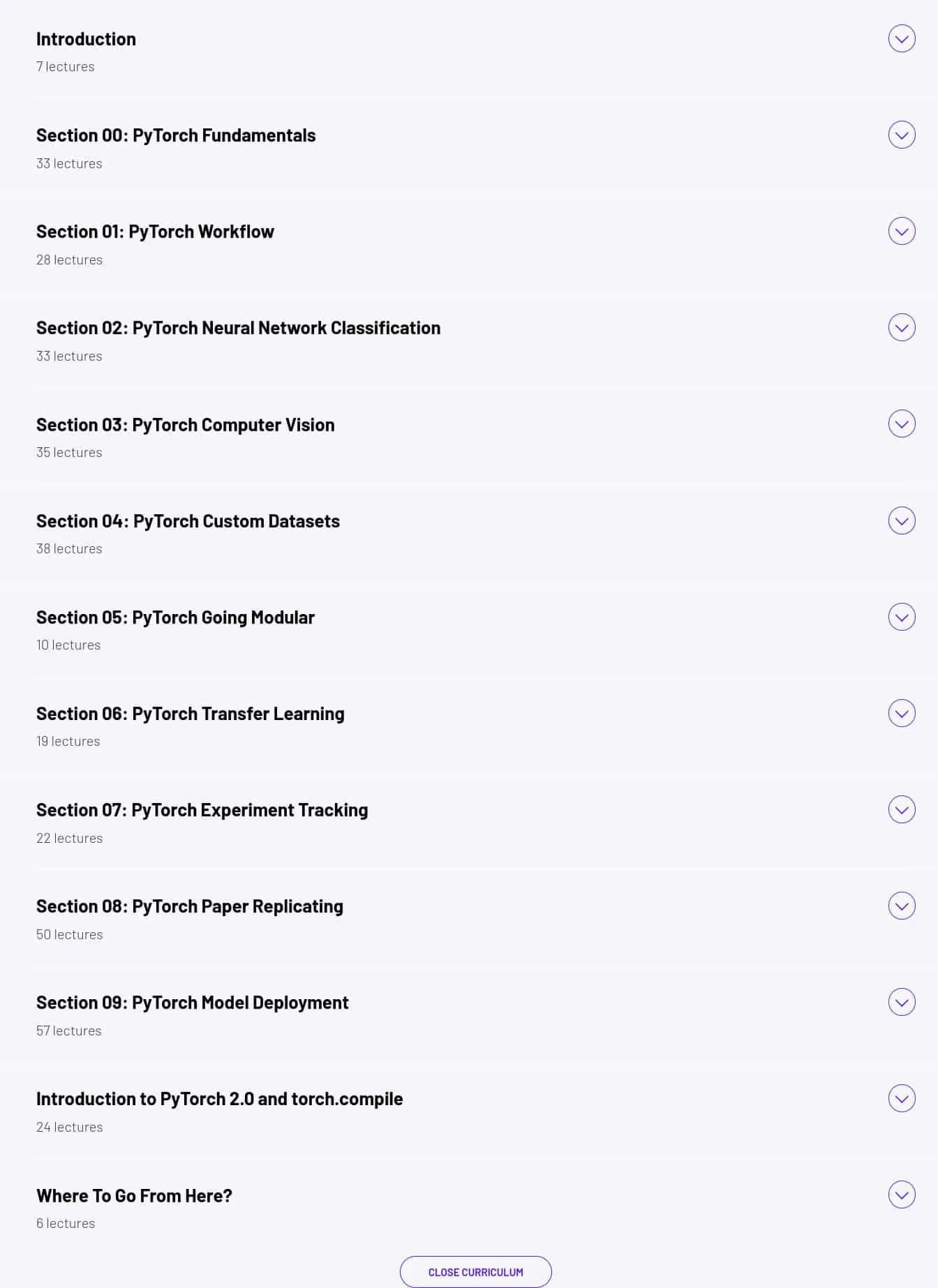Image resolution: width=938 pixels, height=1288 pixels.
Task: Expand the Where To Go From Here section
Action: coord(902,1195)
